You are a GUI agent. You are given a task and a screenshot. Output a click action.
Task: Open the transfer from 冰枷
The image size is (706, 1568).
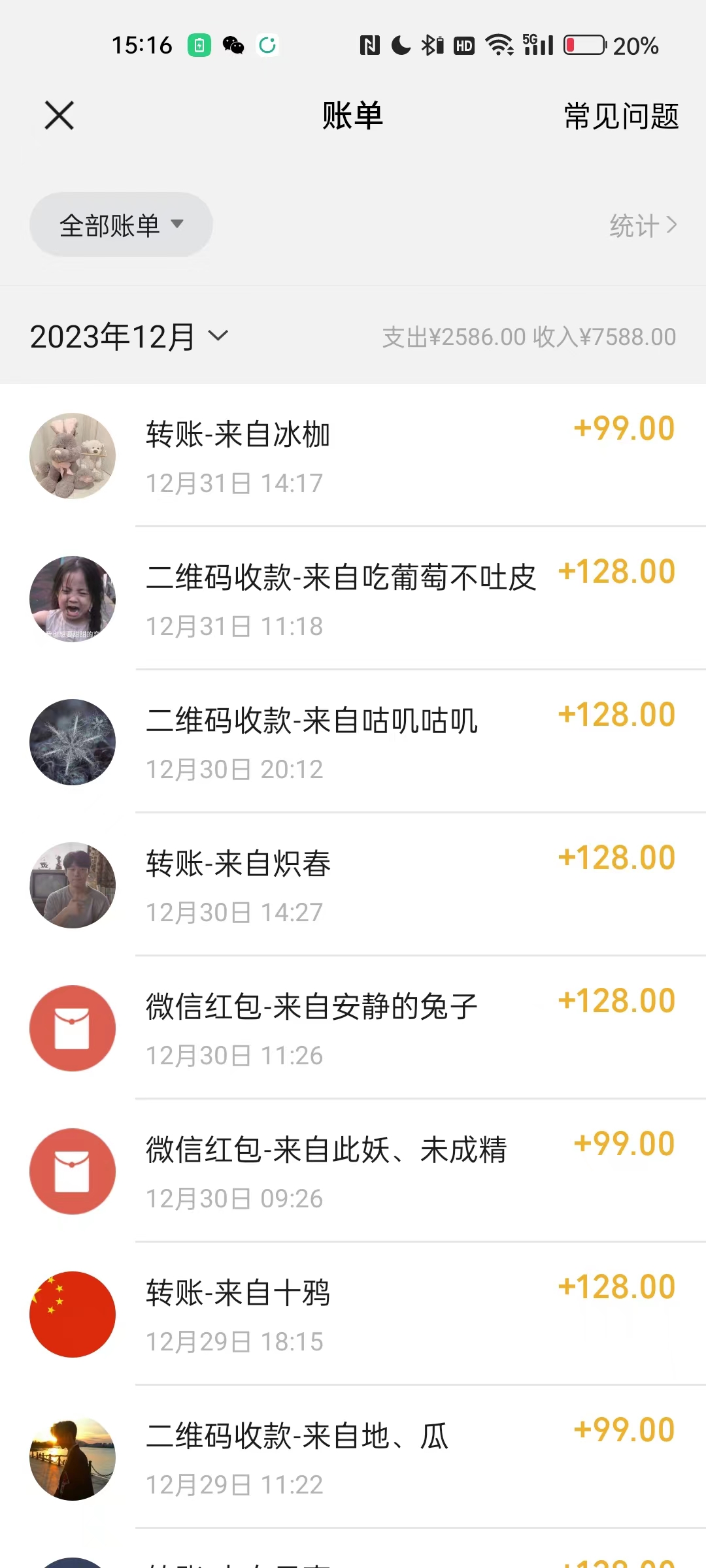pos(353,456)
